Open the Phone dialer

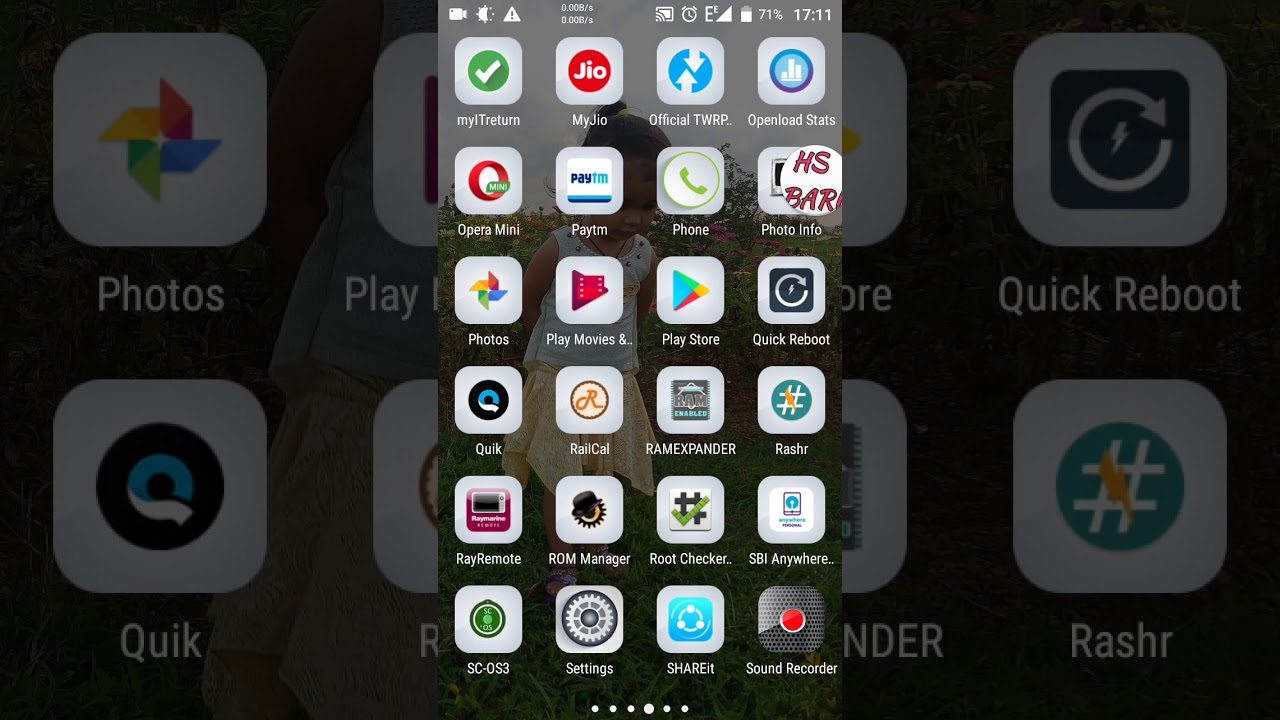tap(690, 182)
